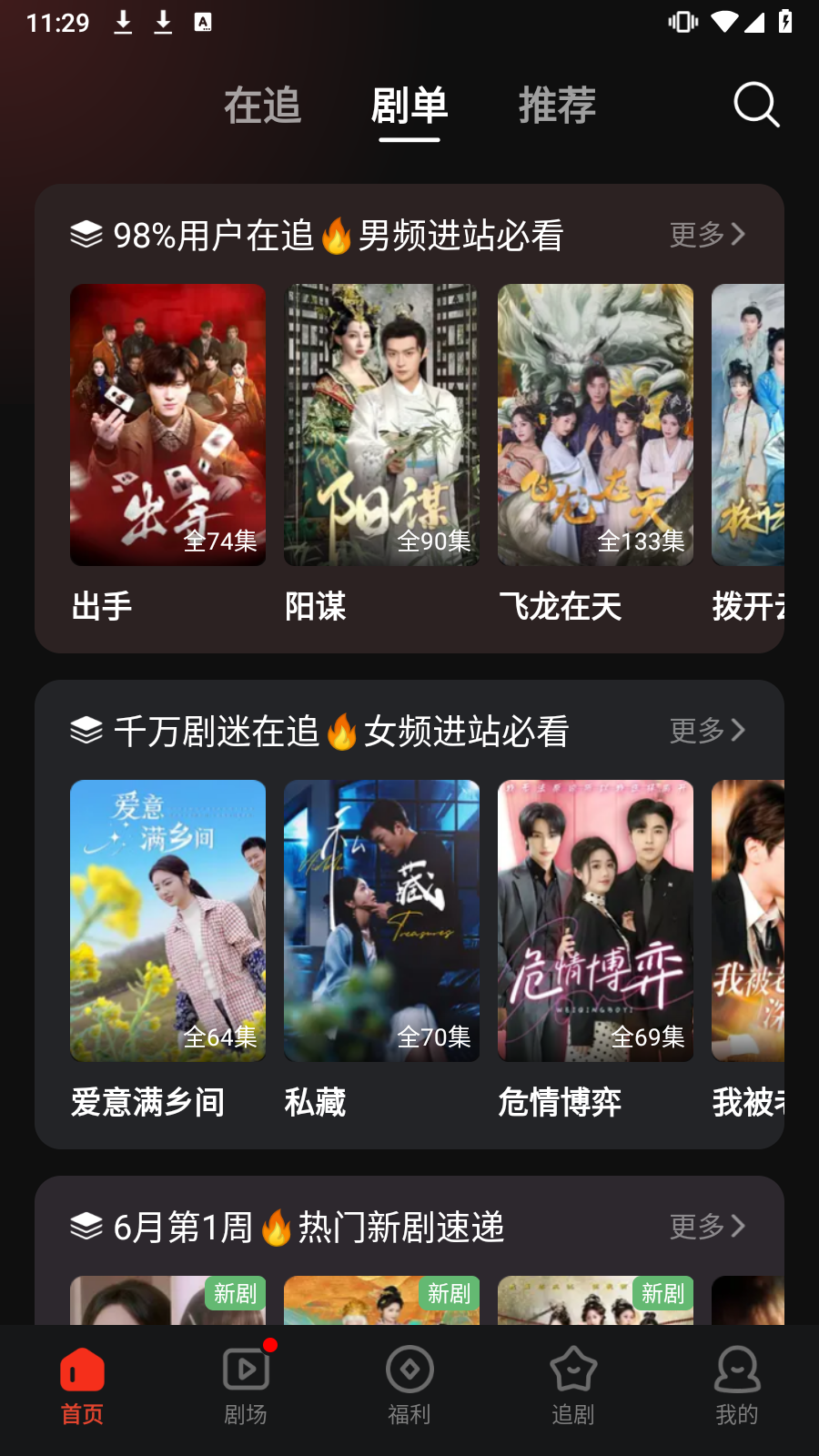Screen dimensions: 819x1456
Task: Go to the 剧场 bottom tab
Action: click(x=246, y=1386)
